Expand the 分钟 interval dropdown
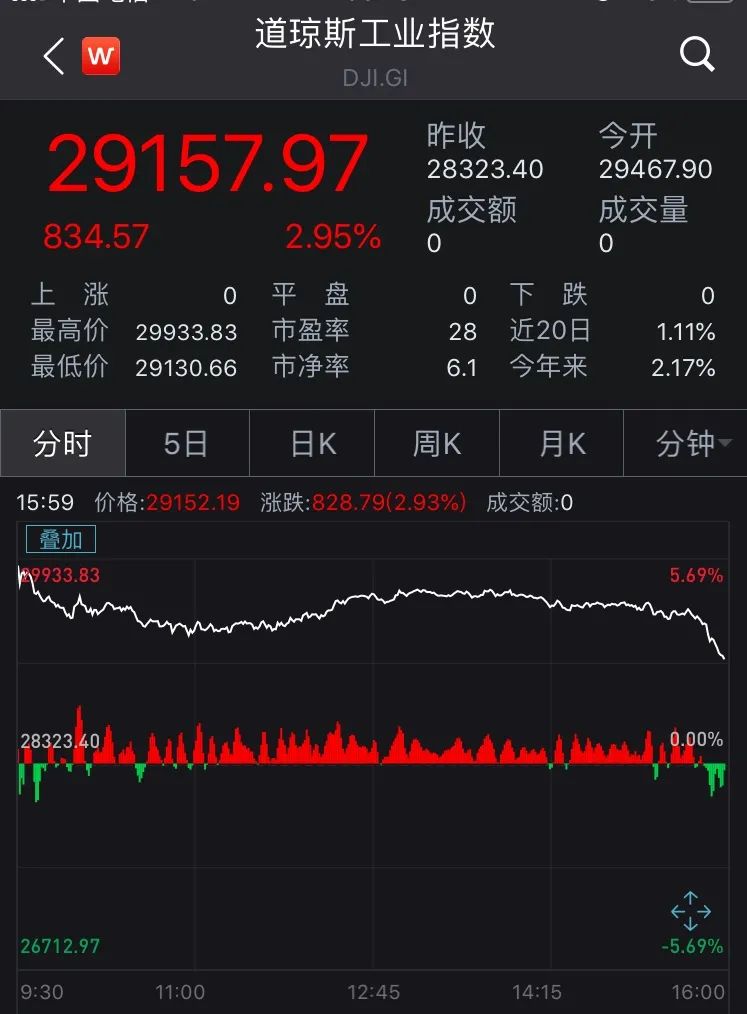Image resolution: width=747 pixels, height=1014 pixels. (692, 443)
